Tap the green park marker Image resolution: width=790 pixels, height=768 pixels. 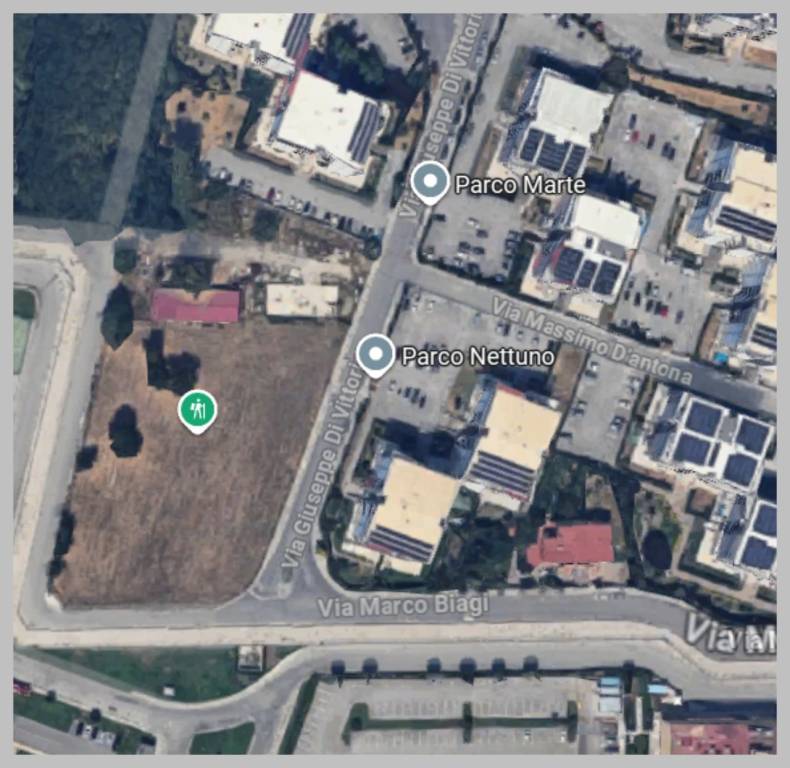pos(198,409)
